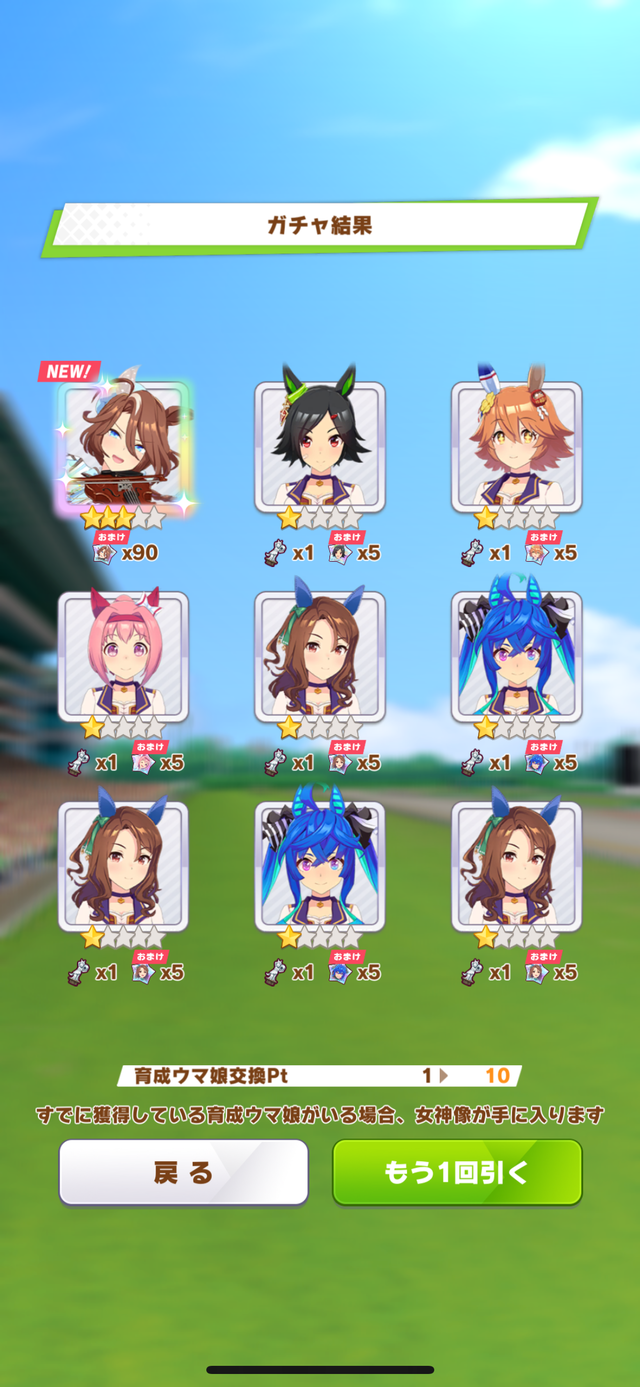Open the NEW 3-star character card
Image resolution: width=640 pixels, height=1387 pixels.
124,447
